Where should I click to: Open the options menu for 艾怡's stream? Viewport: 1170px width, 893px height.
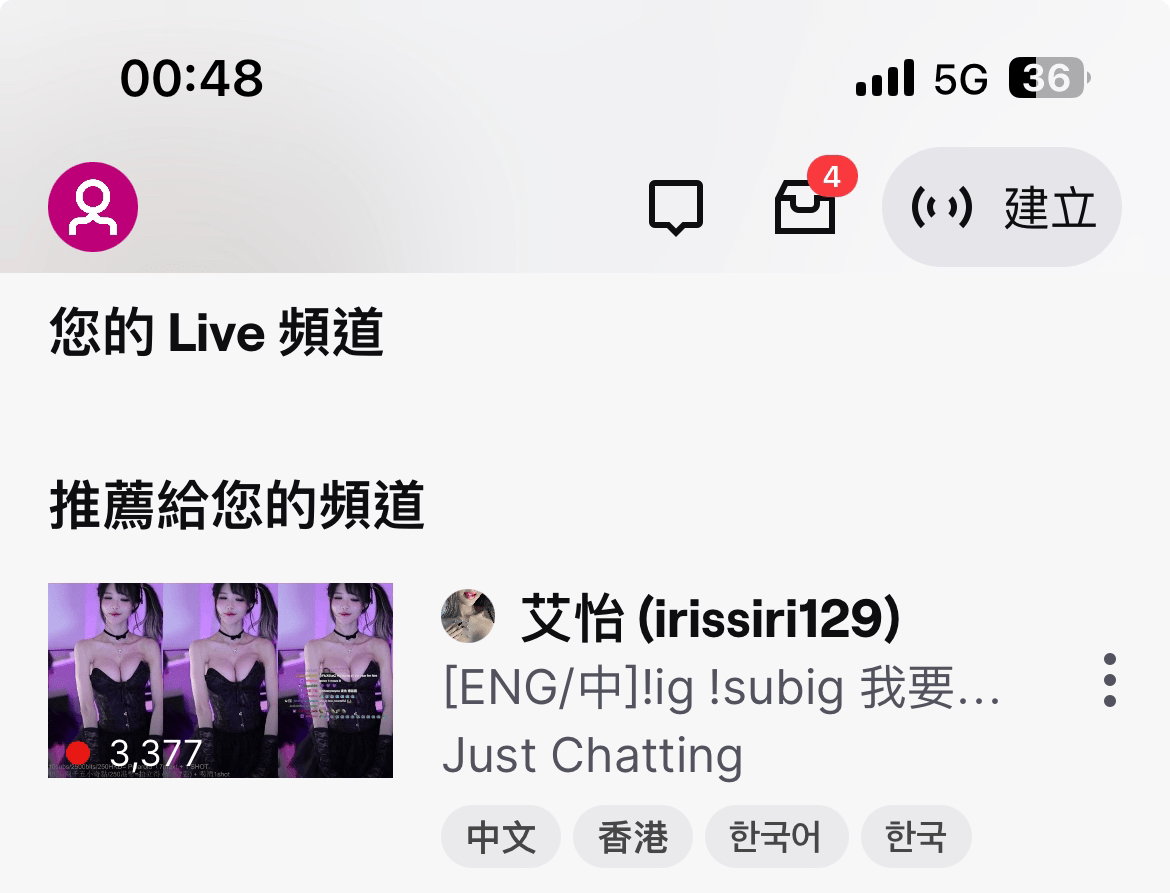tap(1109, 681)
